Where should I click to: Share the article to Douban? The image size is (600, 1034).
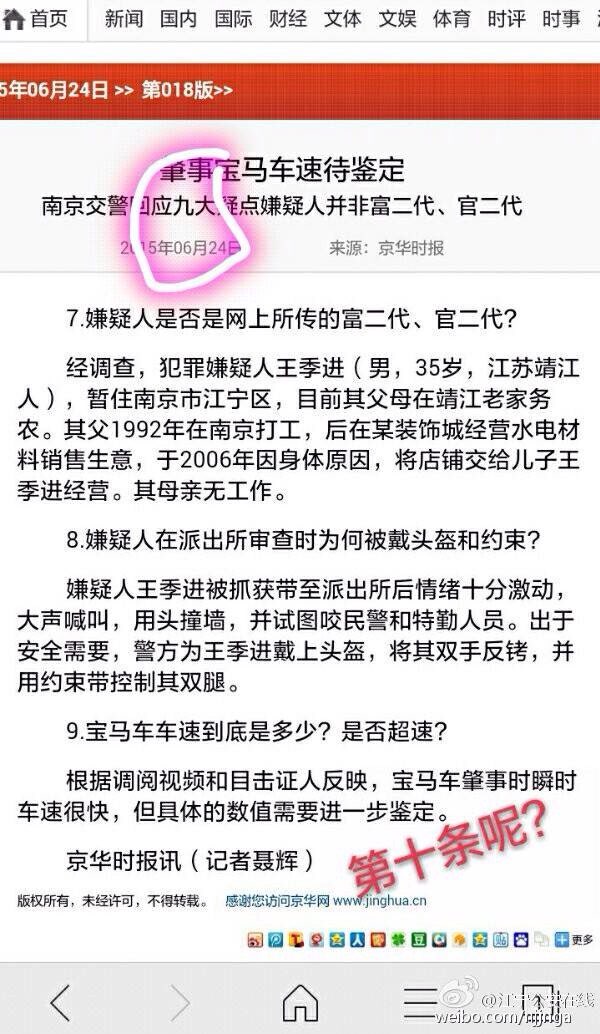pos(419,940)
